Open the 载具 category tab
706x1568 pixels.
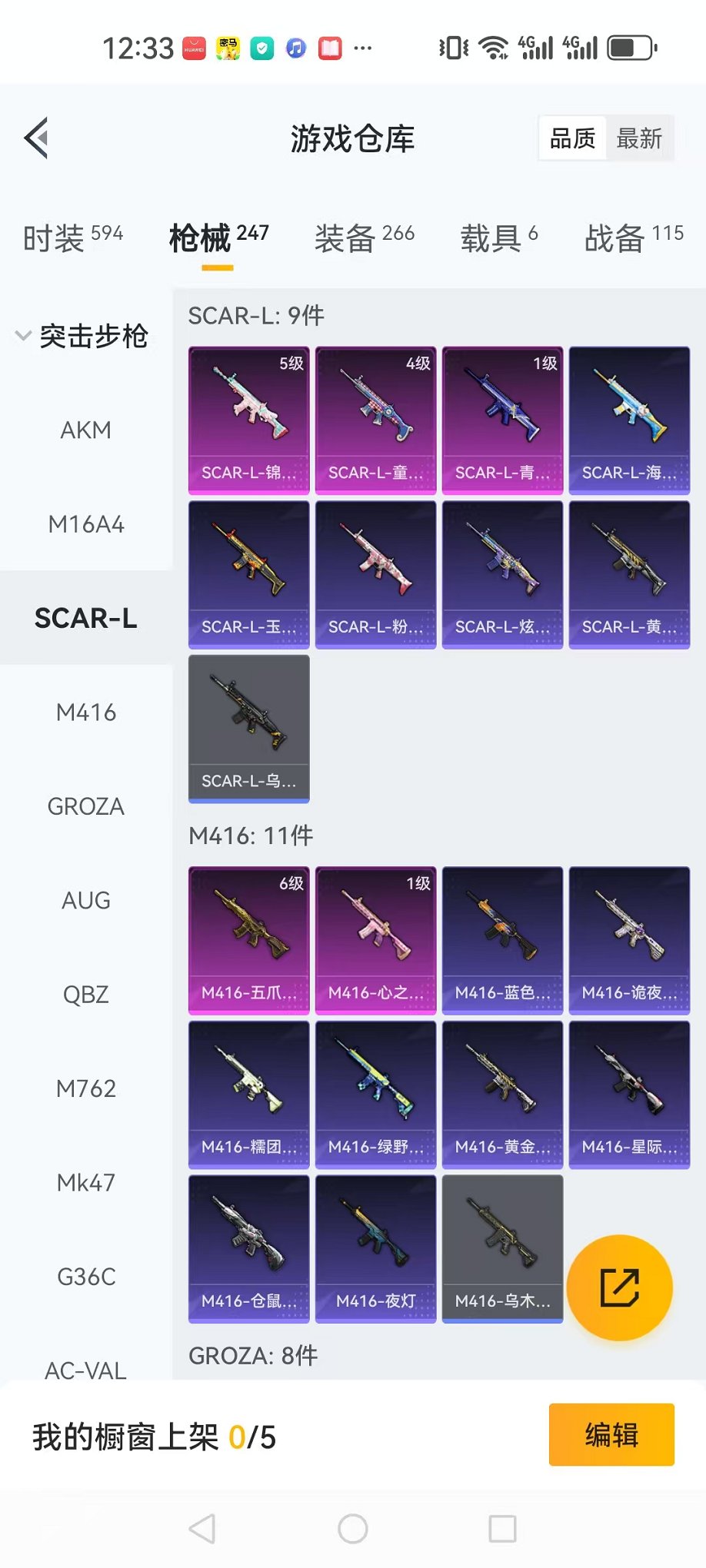pos(499,238)
